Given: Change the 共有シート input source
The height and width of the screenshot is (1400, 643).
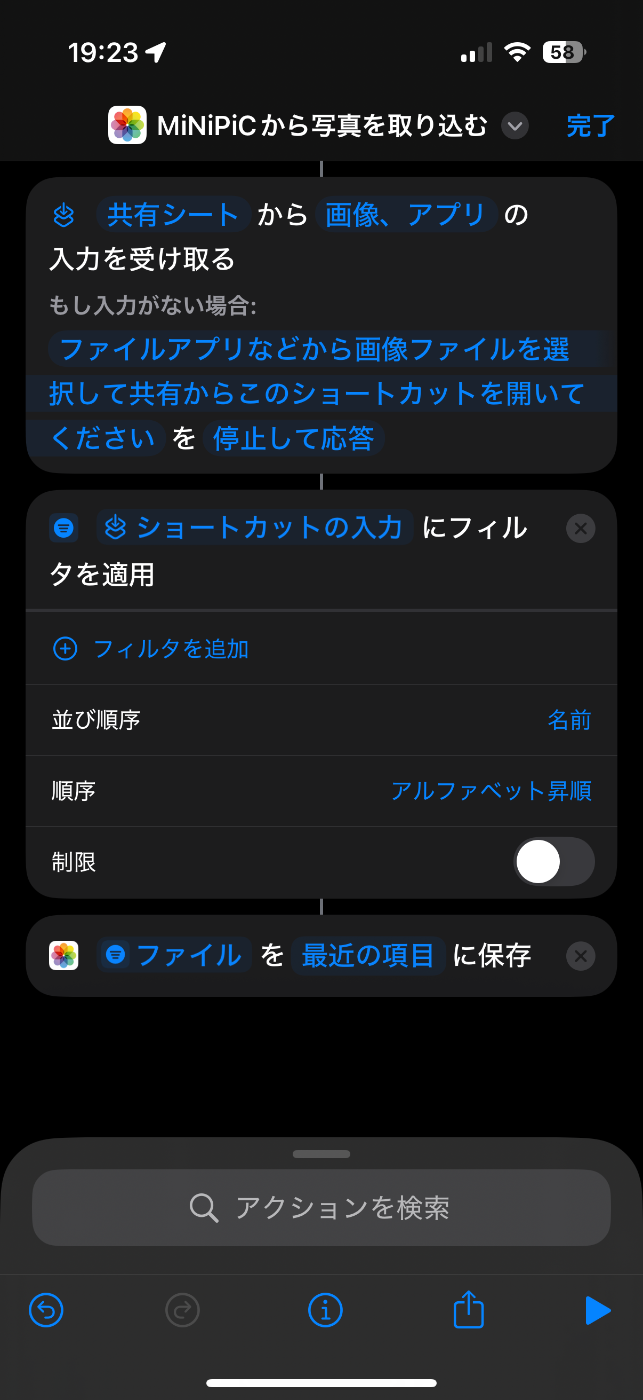Looking at the screenshot, I should click(174, 214).
